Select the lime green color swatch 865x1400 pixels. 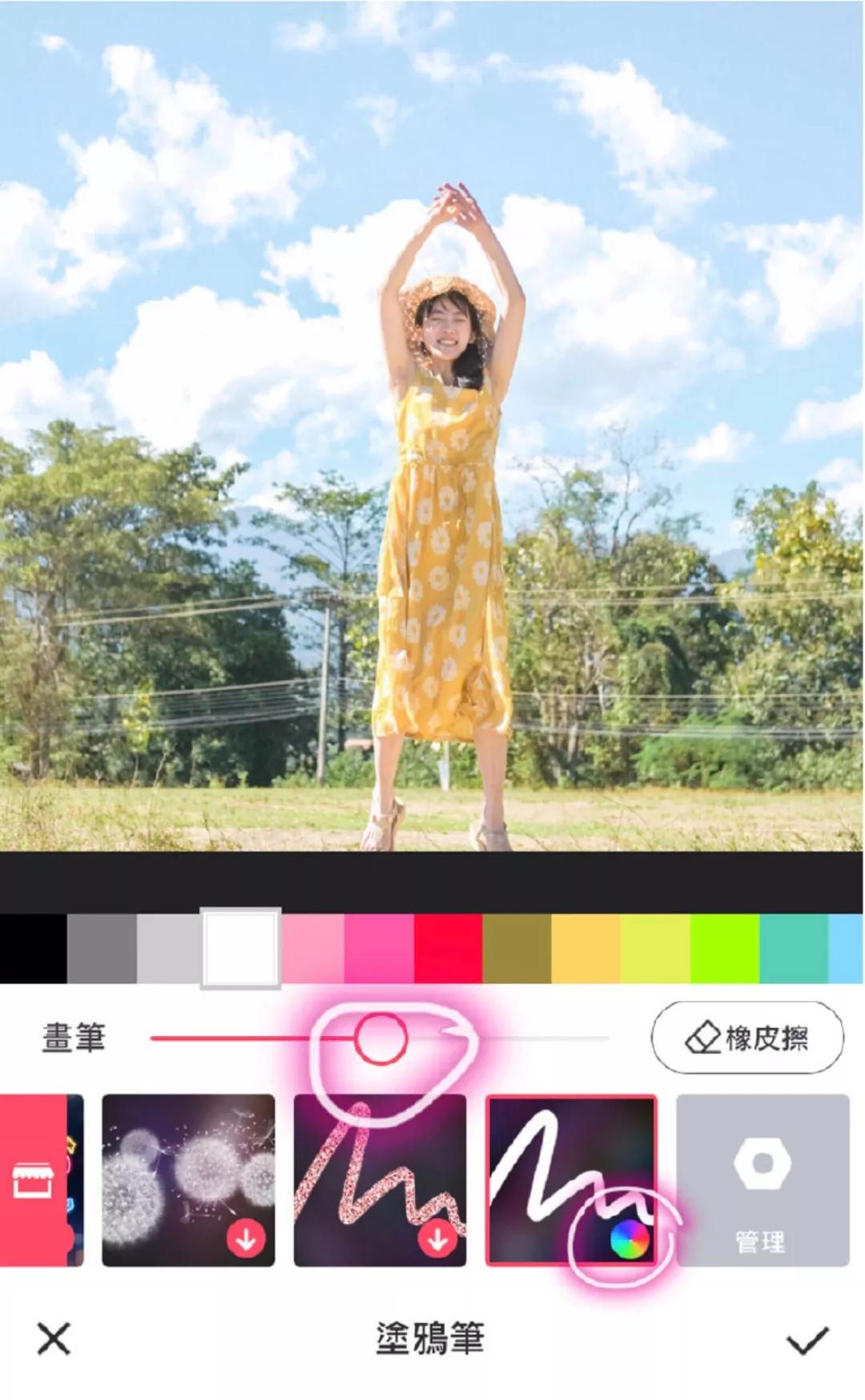tap(724, 949)
